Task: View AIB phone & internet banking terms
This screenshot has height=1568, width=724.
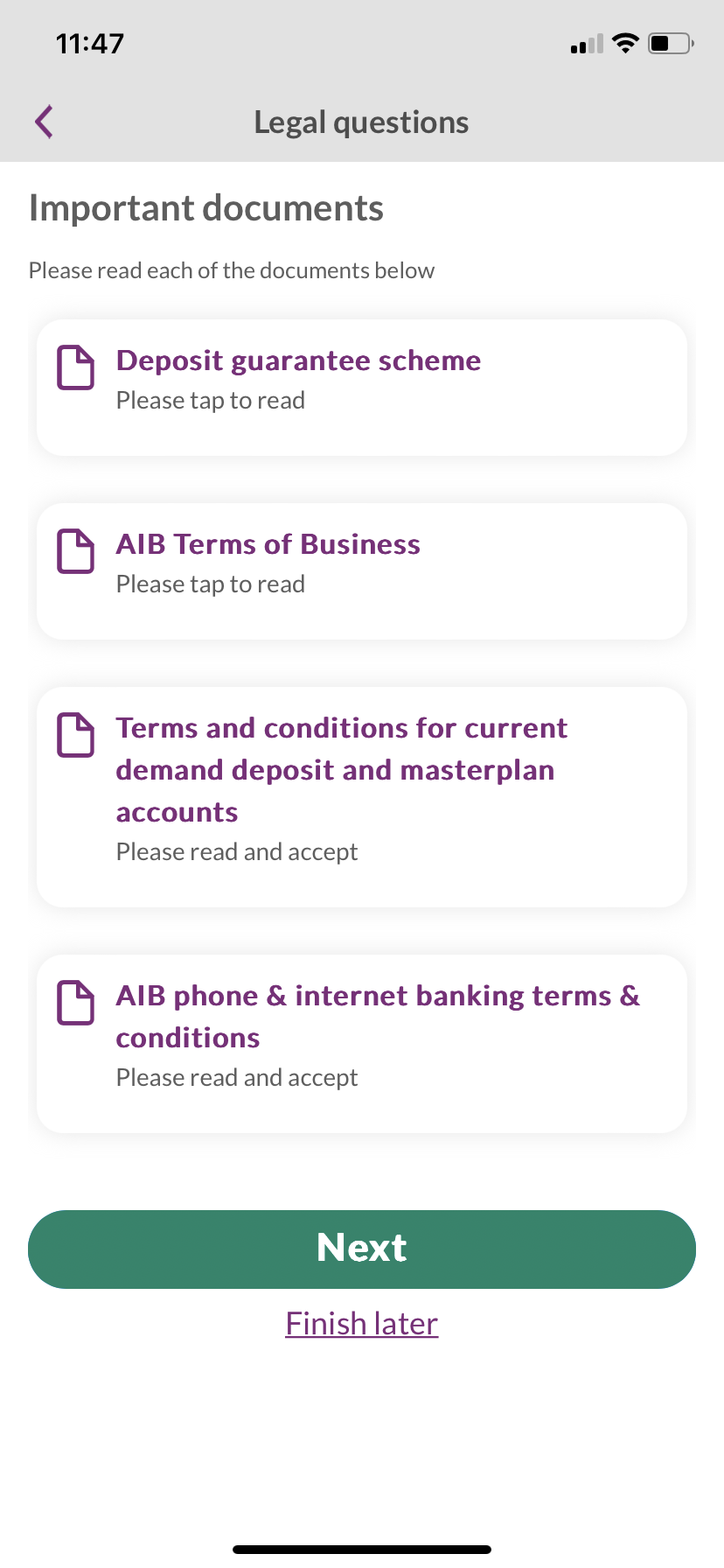Action: pyautogui.click(x=361, y=1043)
